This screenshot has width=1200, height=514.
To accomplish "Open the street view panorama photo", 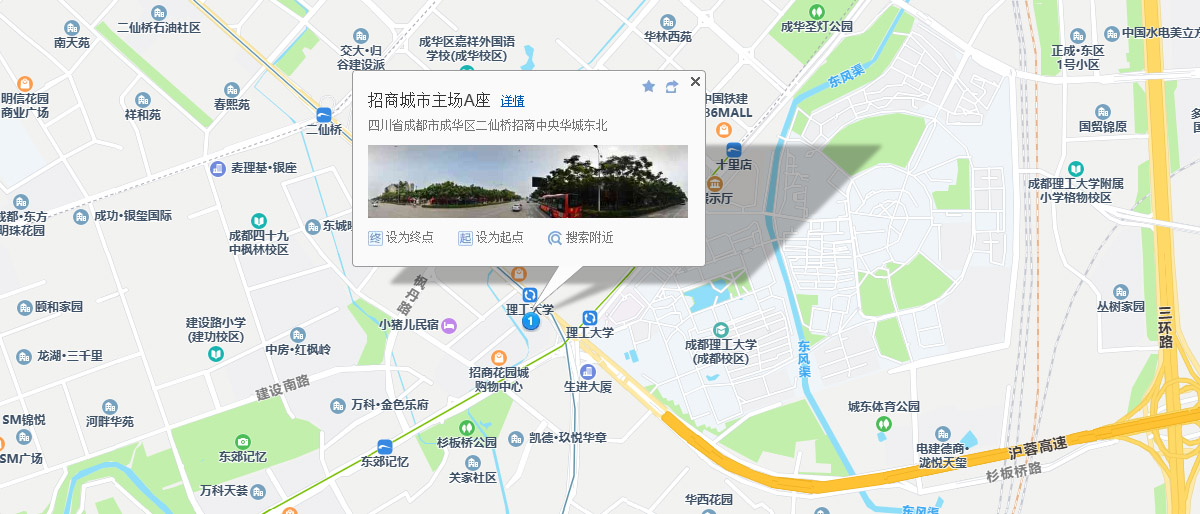I will pyautogui.click(x=527, y=181).
